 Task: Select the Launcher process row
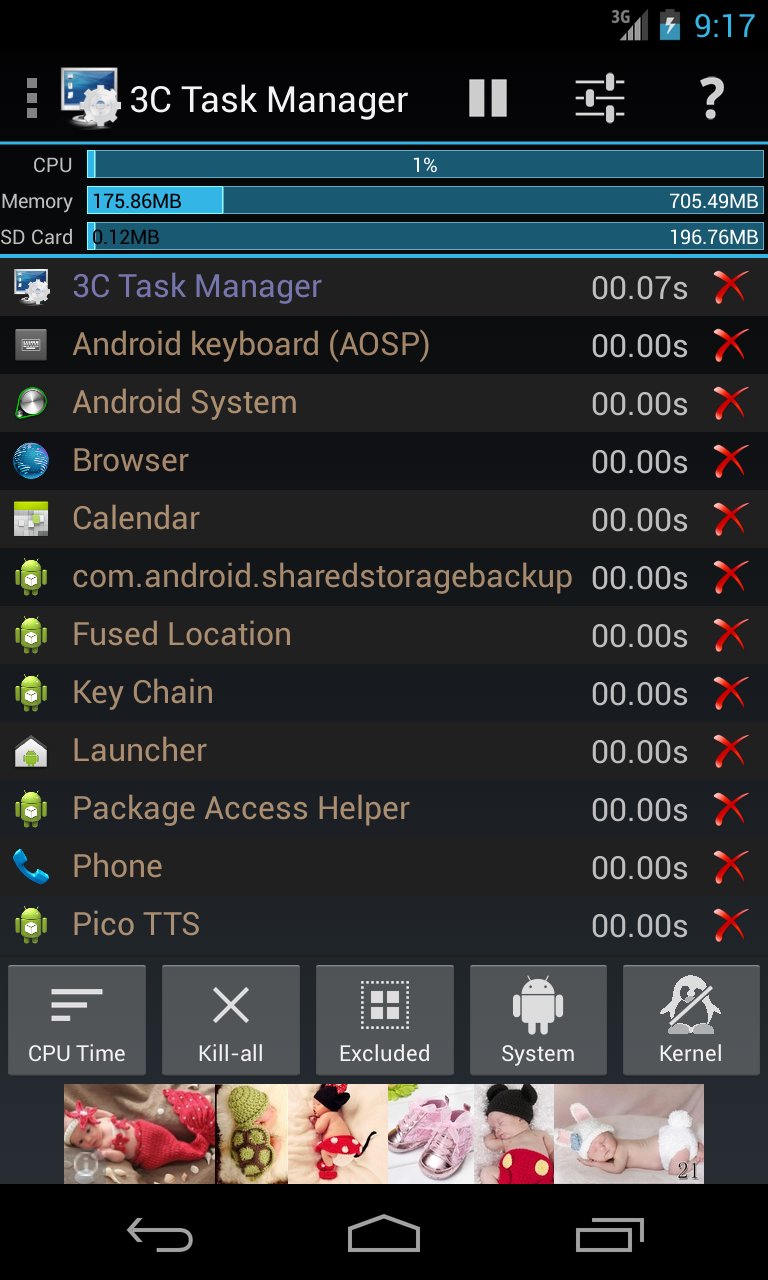pyautogui.click(x=300, y=751)
